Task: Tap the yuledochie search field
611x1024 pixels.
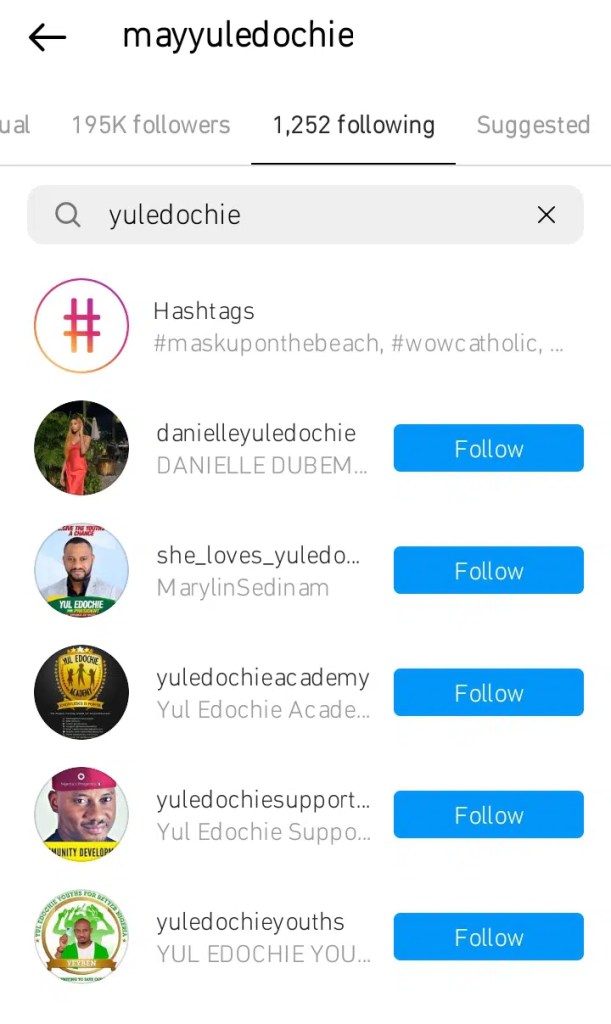Action: point(300,215)
